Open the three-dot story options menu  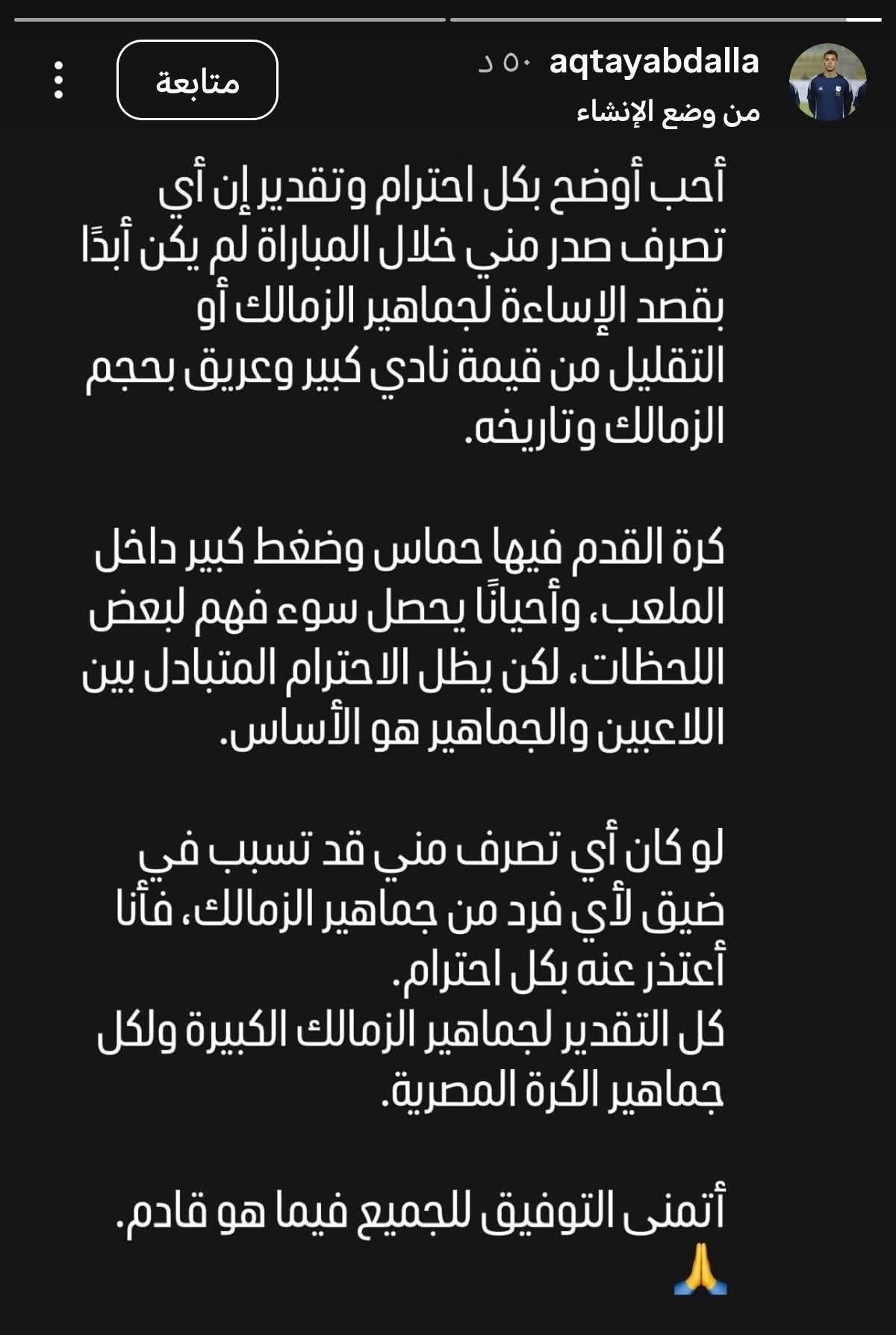pyautogui.click(x=59, y=81)
